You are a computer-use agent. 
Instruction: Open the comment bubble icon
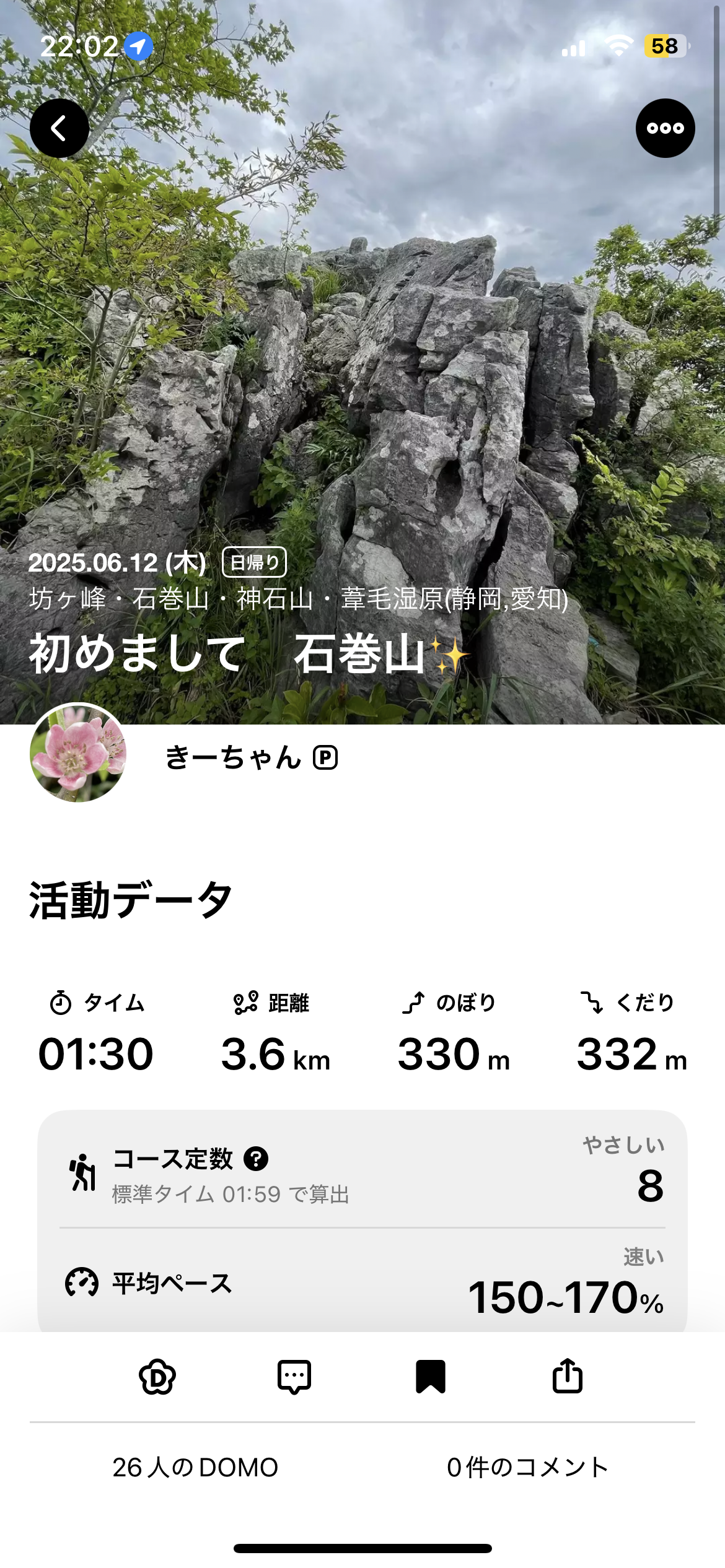[x=294, y=1377]
